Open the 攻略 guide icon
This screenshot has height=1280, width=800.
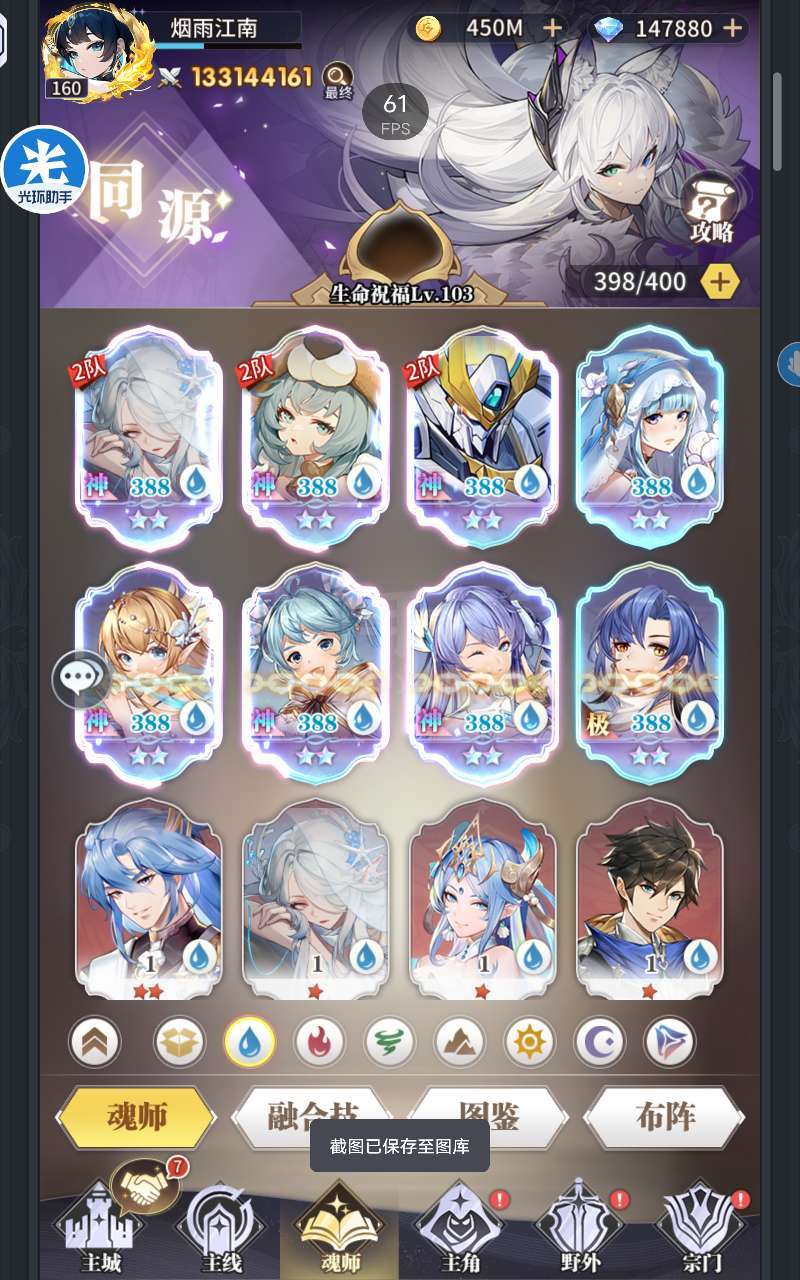pos(712,208)
